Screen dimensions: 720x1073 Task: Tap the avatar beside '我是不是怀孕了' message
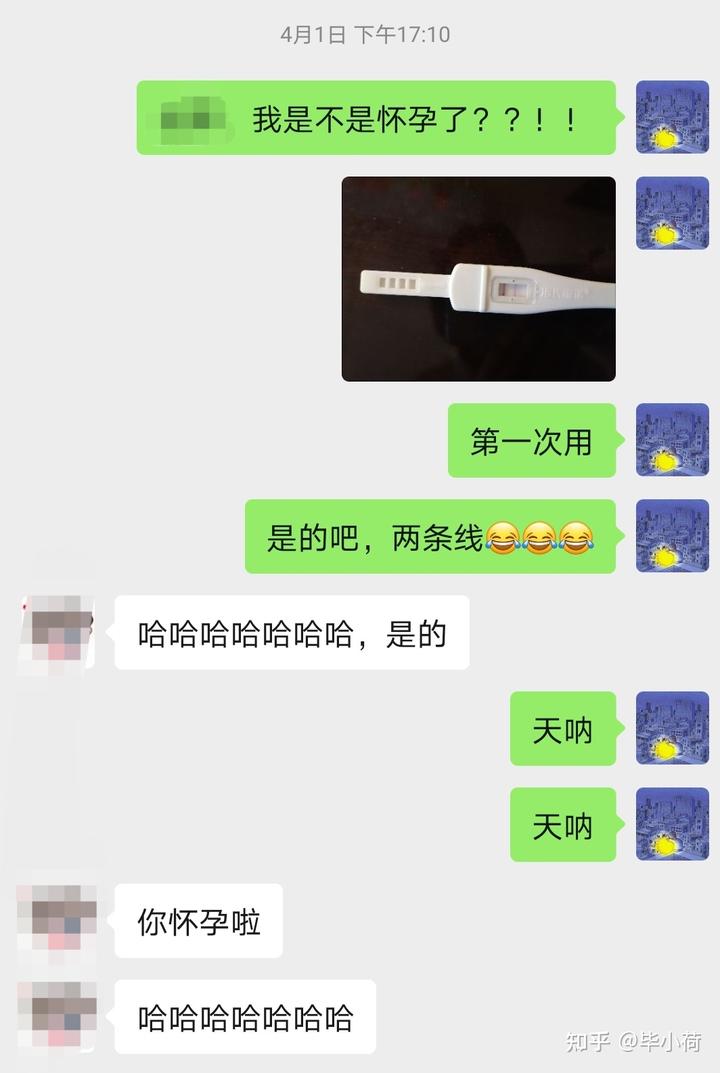pyautogui.click(x=672, y=117)
